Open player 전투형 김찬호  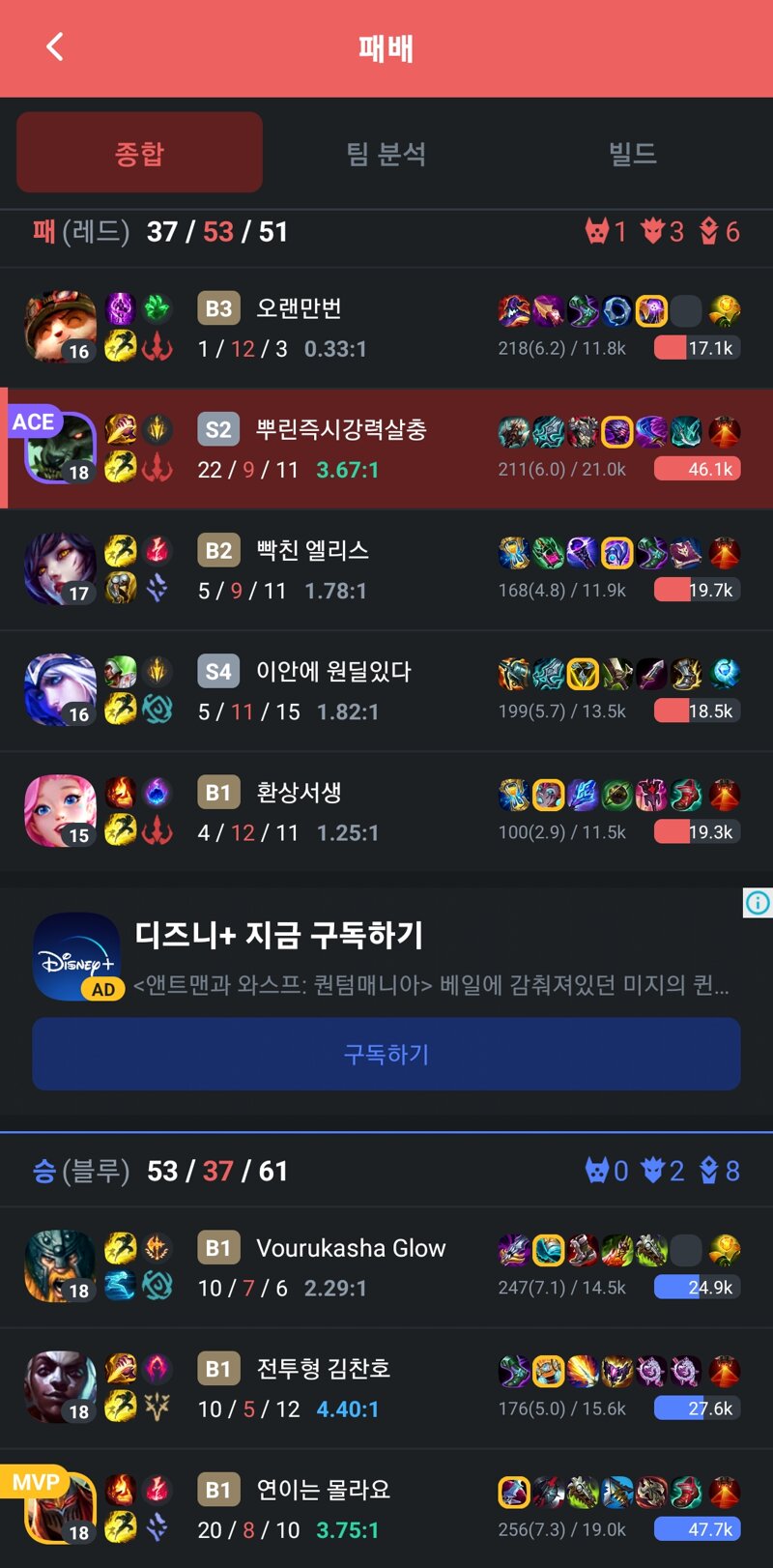pyautogui.click(x=386, y=1388)
